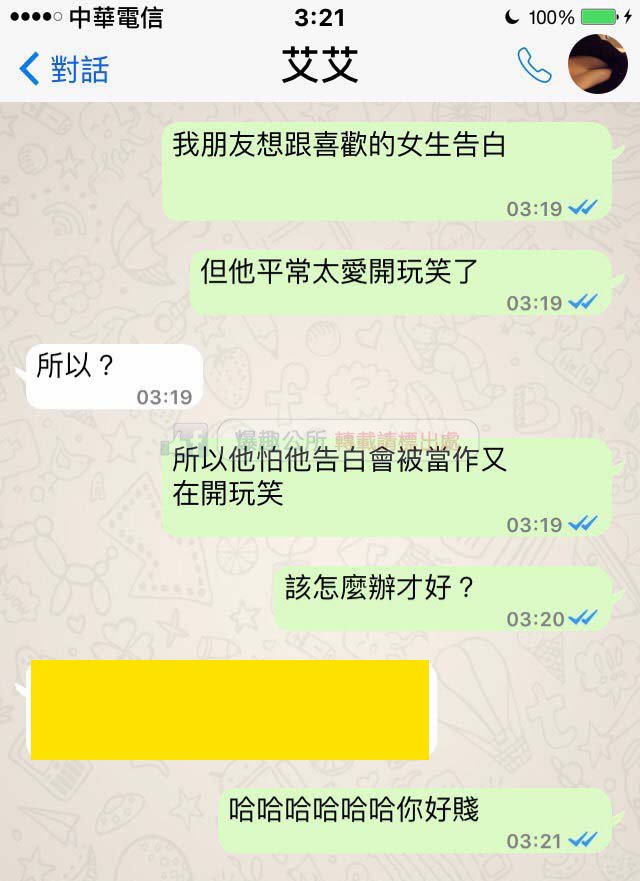View contact info by tapping the 艾艾 title
This screenshot has width=640, height=881.
320,67
